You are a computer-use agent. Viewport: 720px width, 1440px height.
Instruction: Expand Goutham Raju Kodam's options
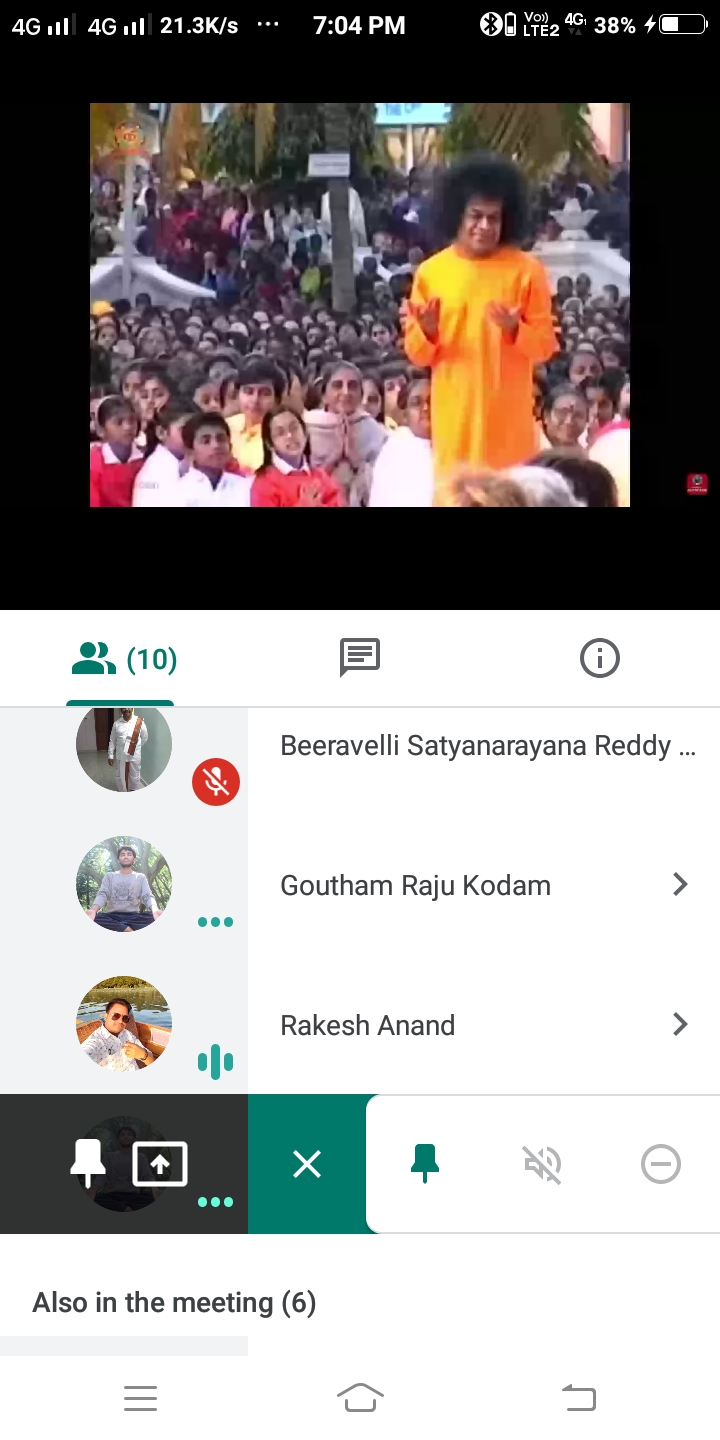tap(680, 885)
